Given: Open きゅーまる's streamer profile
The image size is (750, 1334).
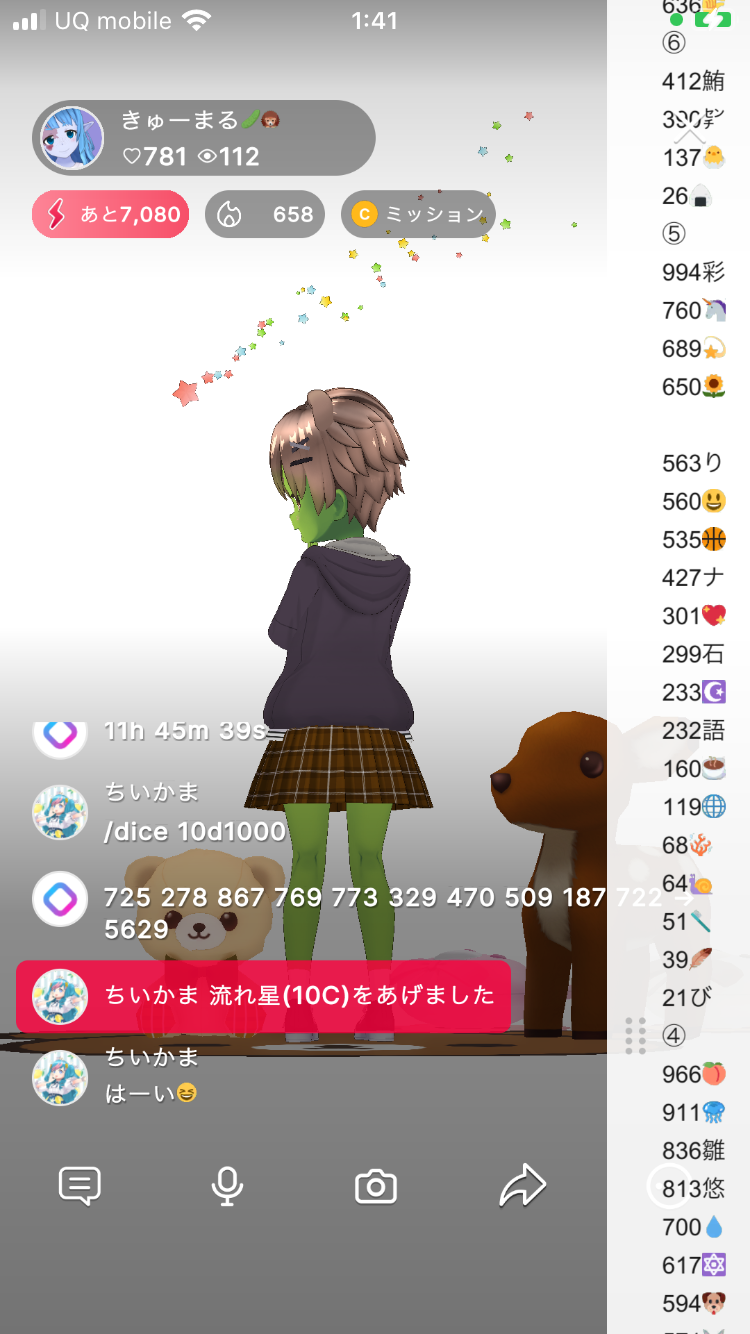Looking at the screenshot, I should [72, 138].
